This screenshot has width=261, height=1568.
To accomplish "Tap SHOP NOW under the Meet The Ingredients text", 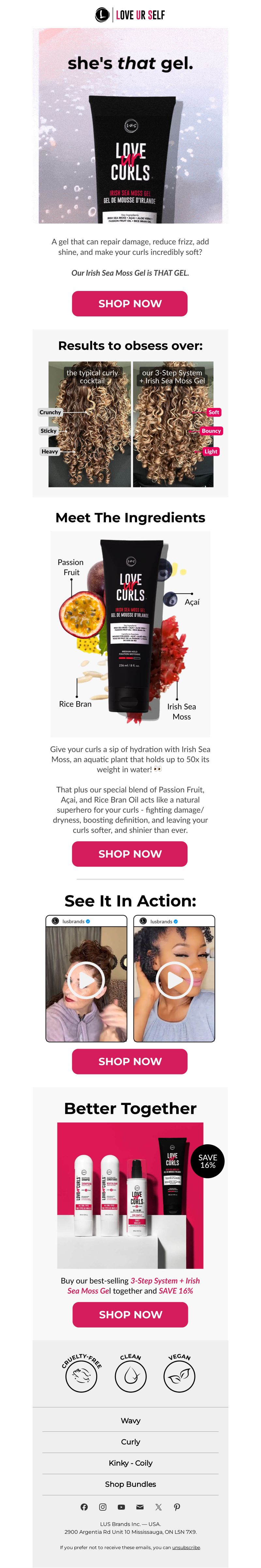I will [130, 853].
